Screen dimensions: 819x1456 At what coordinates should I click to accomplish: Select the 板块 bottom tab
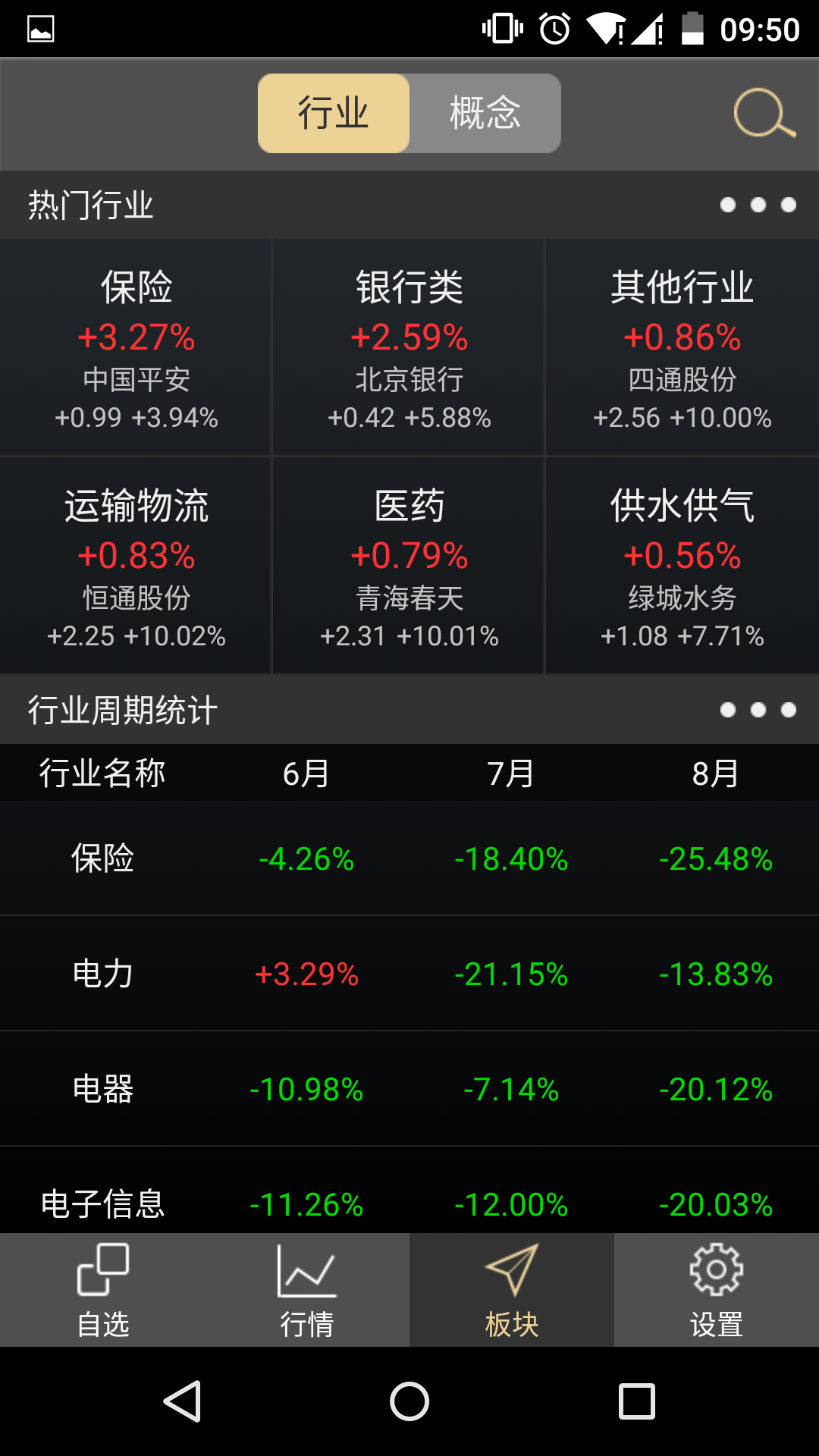click(512, 1290)
